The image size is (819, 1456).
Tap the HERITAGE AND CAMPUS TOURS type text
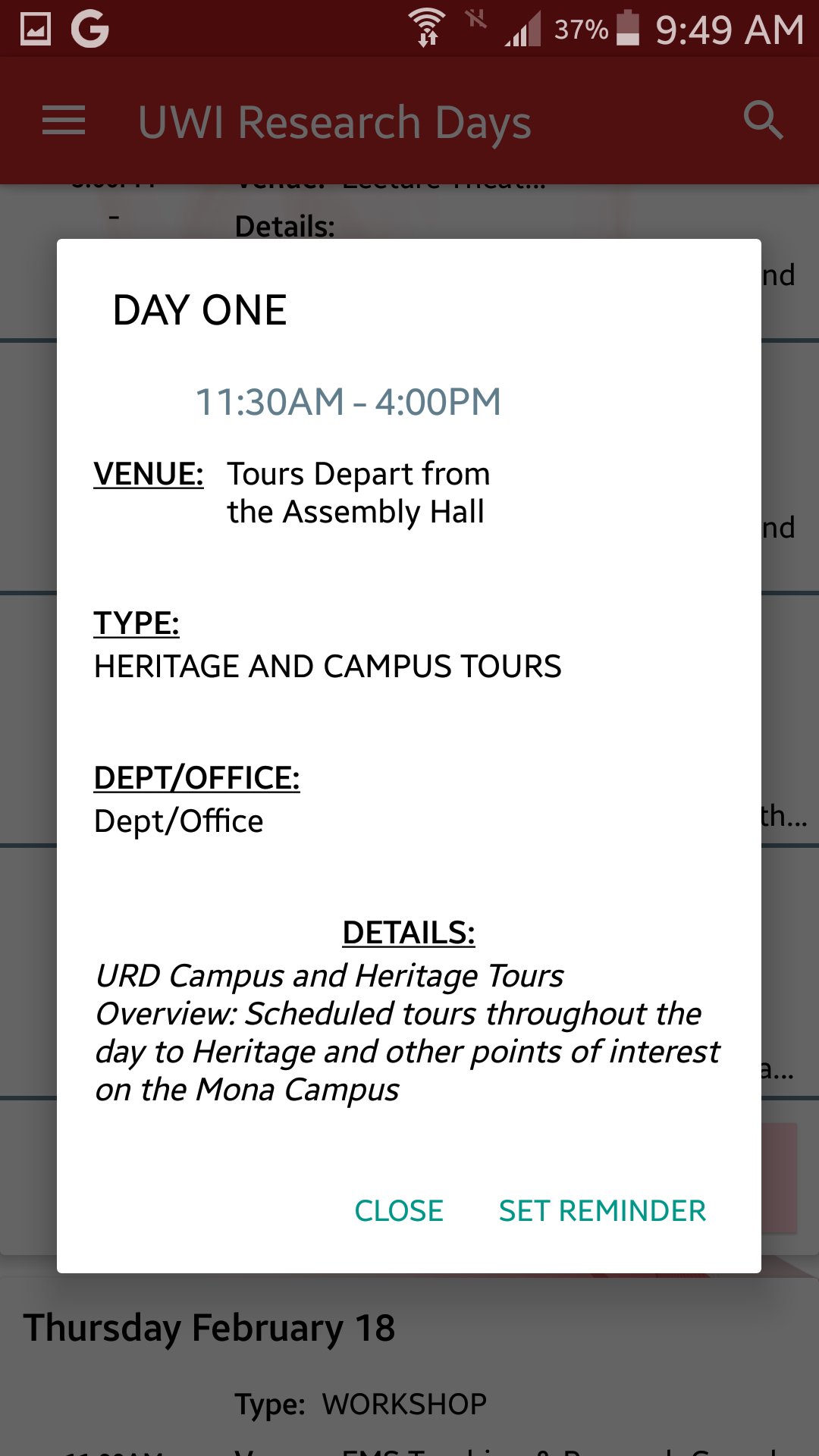pyautogui.click(x=328, y=667)
